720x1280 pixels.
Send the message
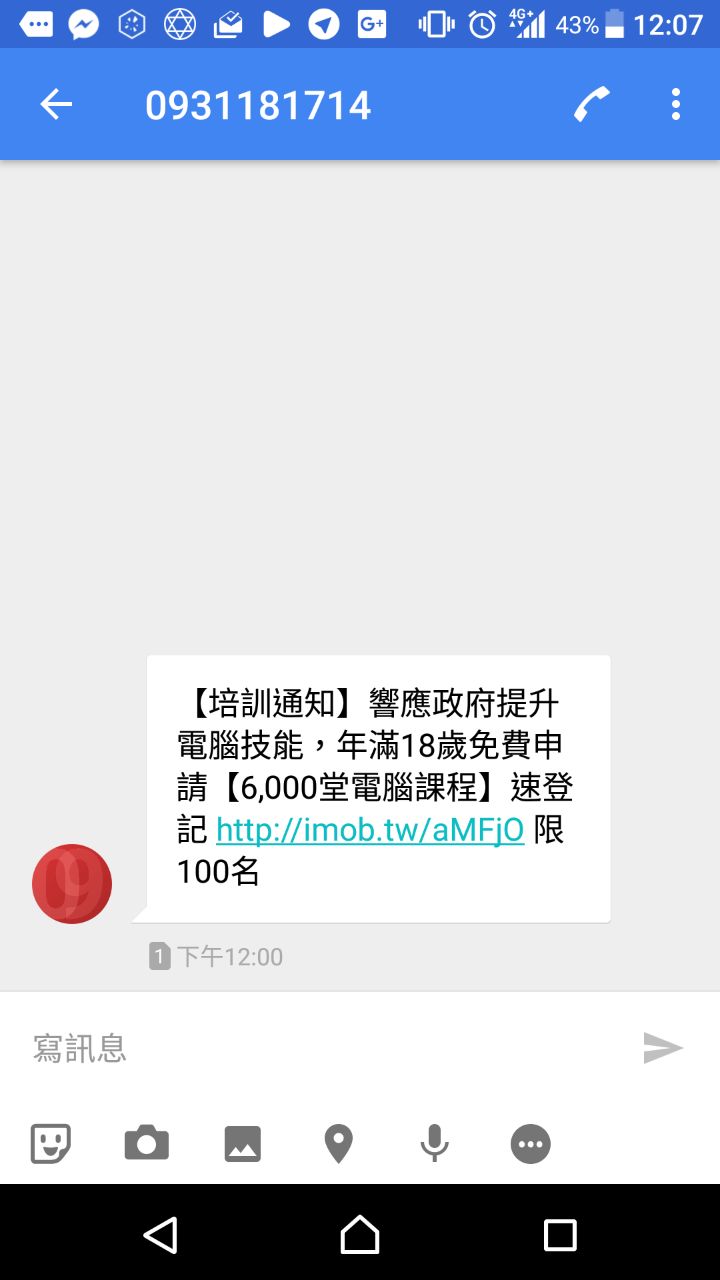(662, 1048)
